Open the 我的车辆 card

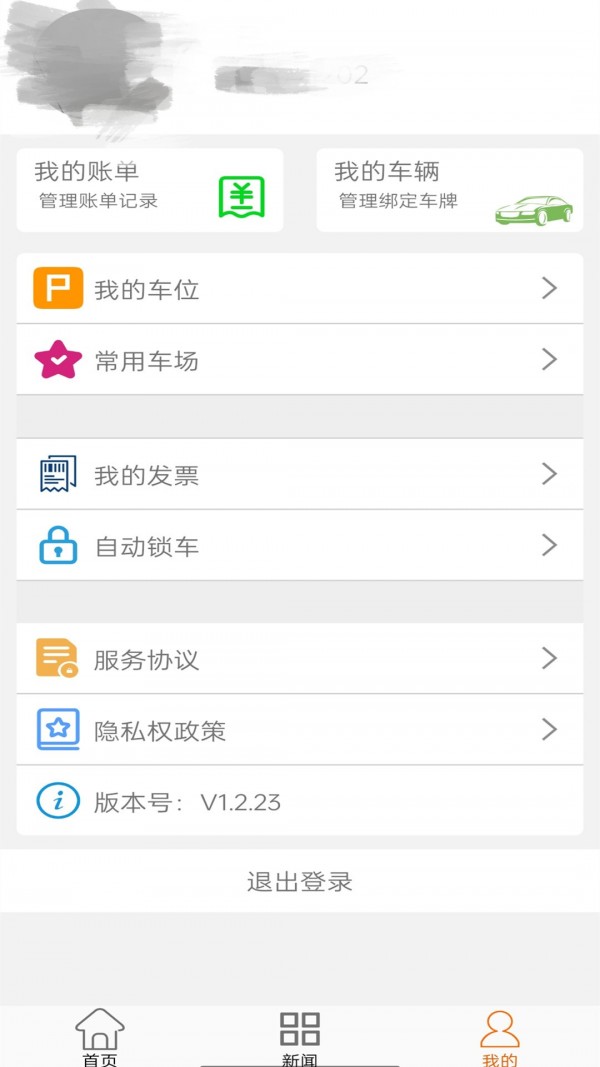click(449, 190)
